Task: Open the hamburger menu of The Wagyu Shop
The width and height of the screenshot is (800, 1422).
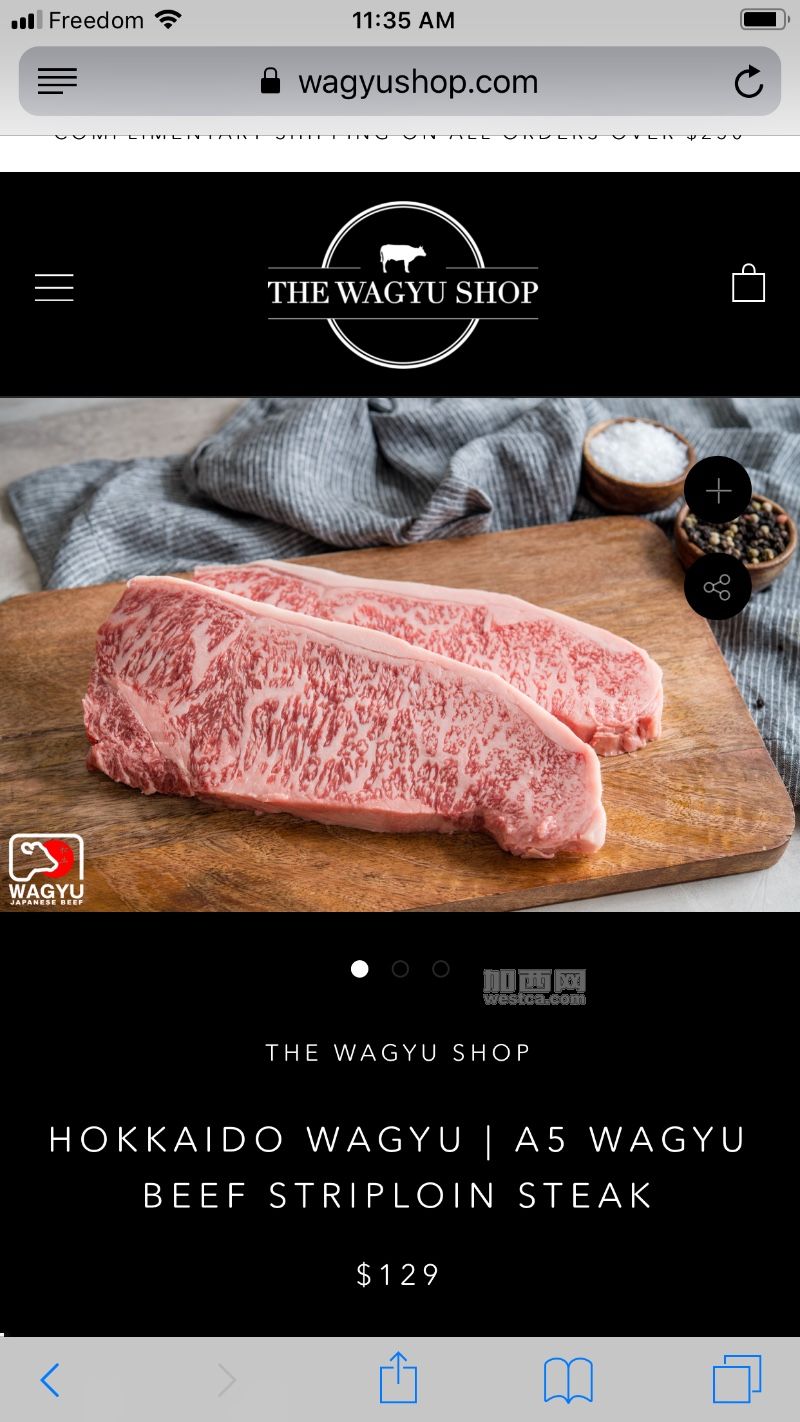Action: click(x=54, y=287)
